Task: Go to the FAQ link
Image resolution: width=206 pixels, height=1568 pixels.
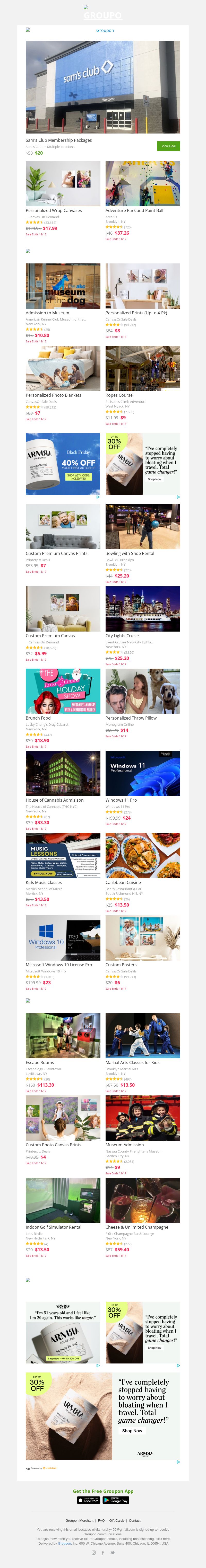Action: 101,1520
